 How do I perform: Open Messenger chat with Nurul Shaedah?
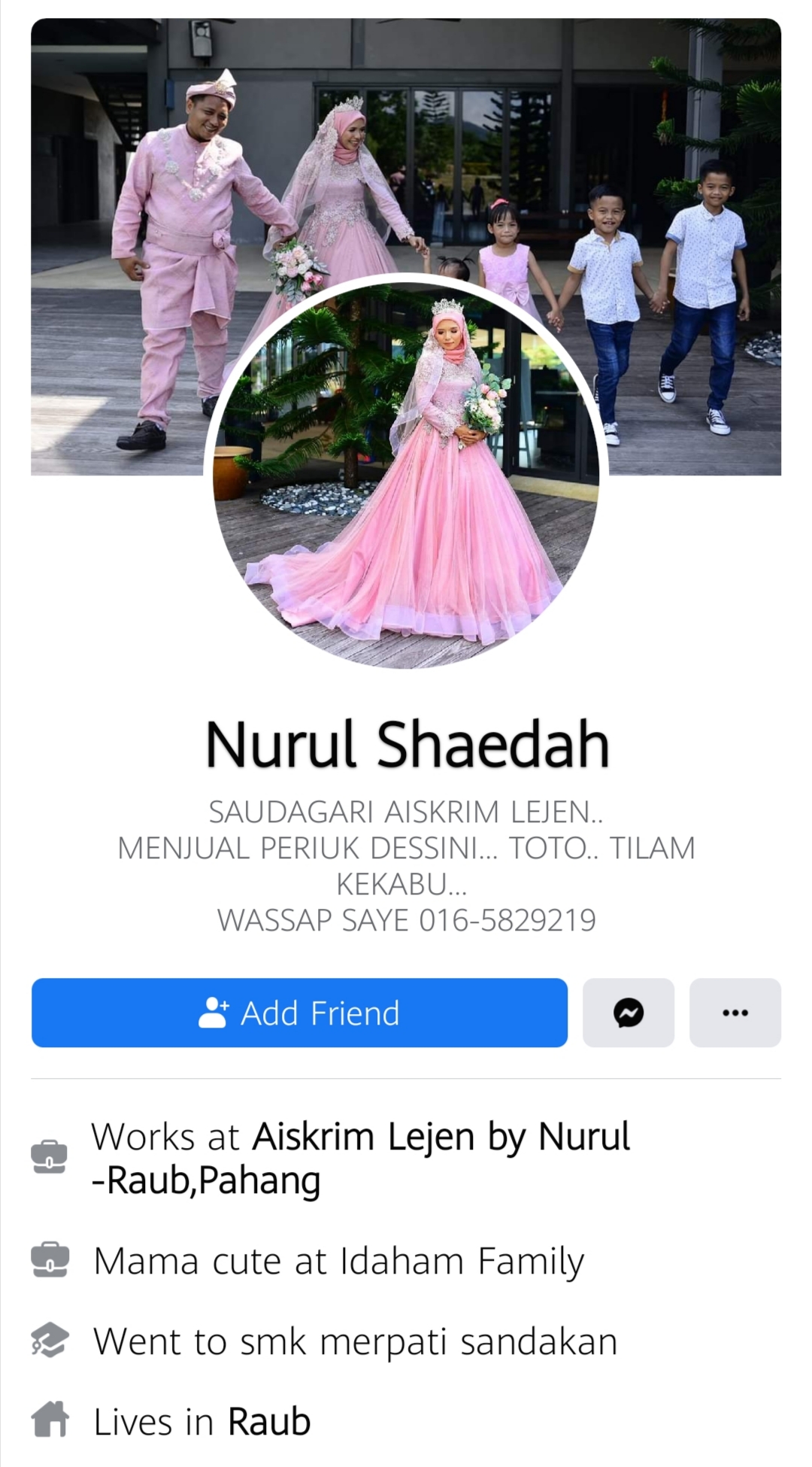coord(629,1013)
